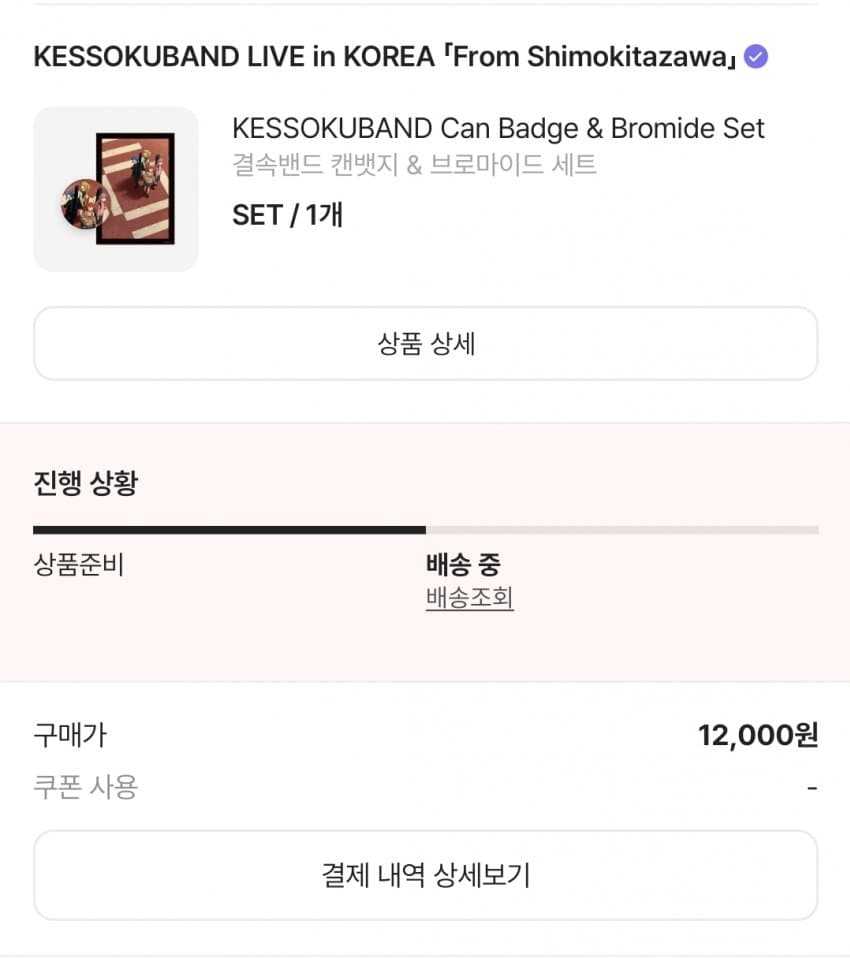
Task: Open 결제 내역 상세보기 payment details
Action: (425, 875)
